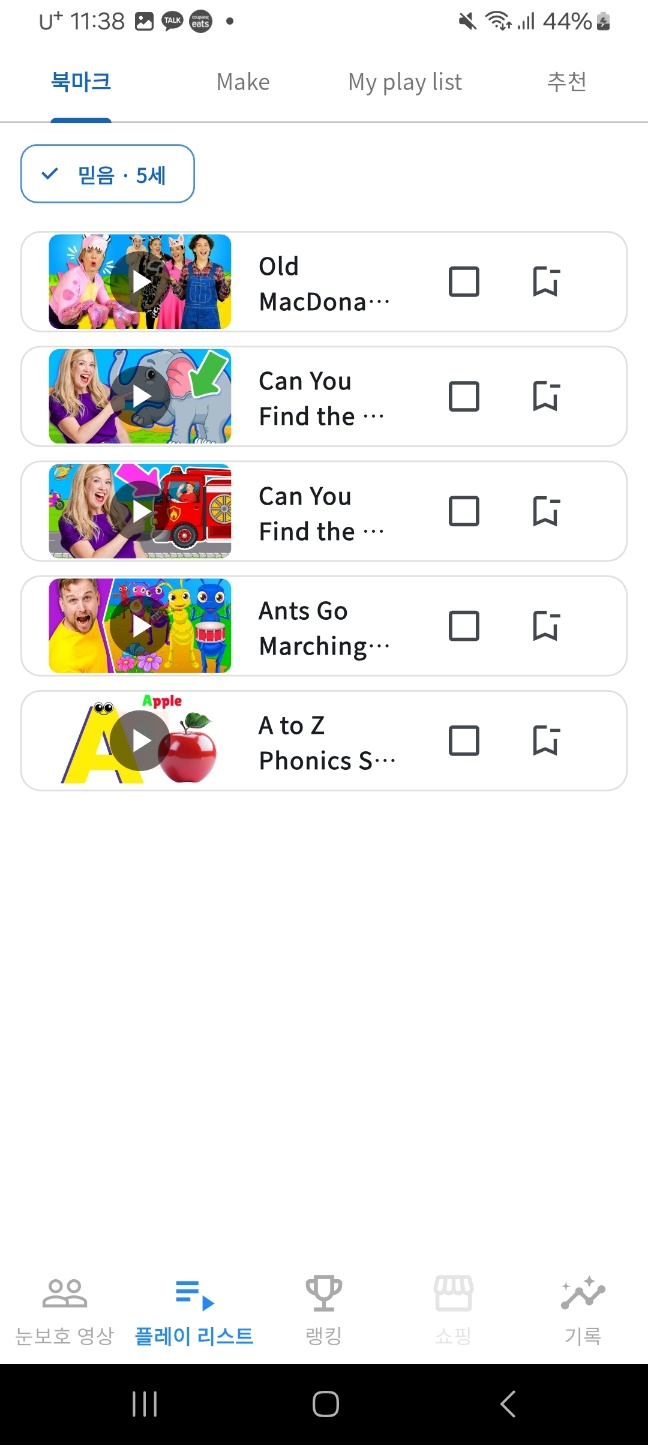Image resolution: width=648 pixels, height=1445 pixels.
Task: Select checkbox for the fire truck video
Action: [x=464, y=512]
